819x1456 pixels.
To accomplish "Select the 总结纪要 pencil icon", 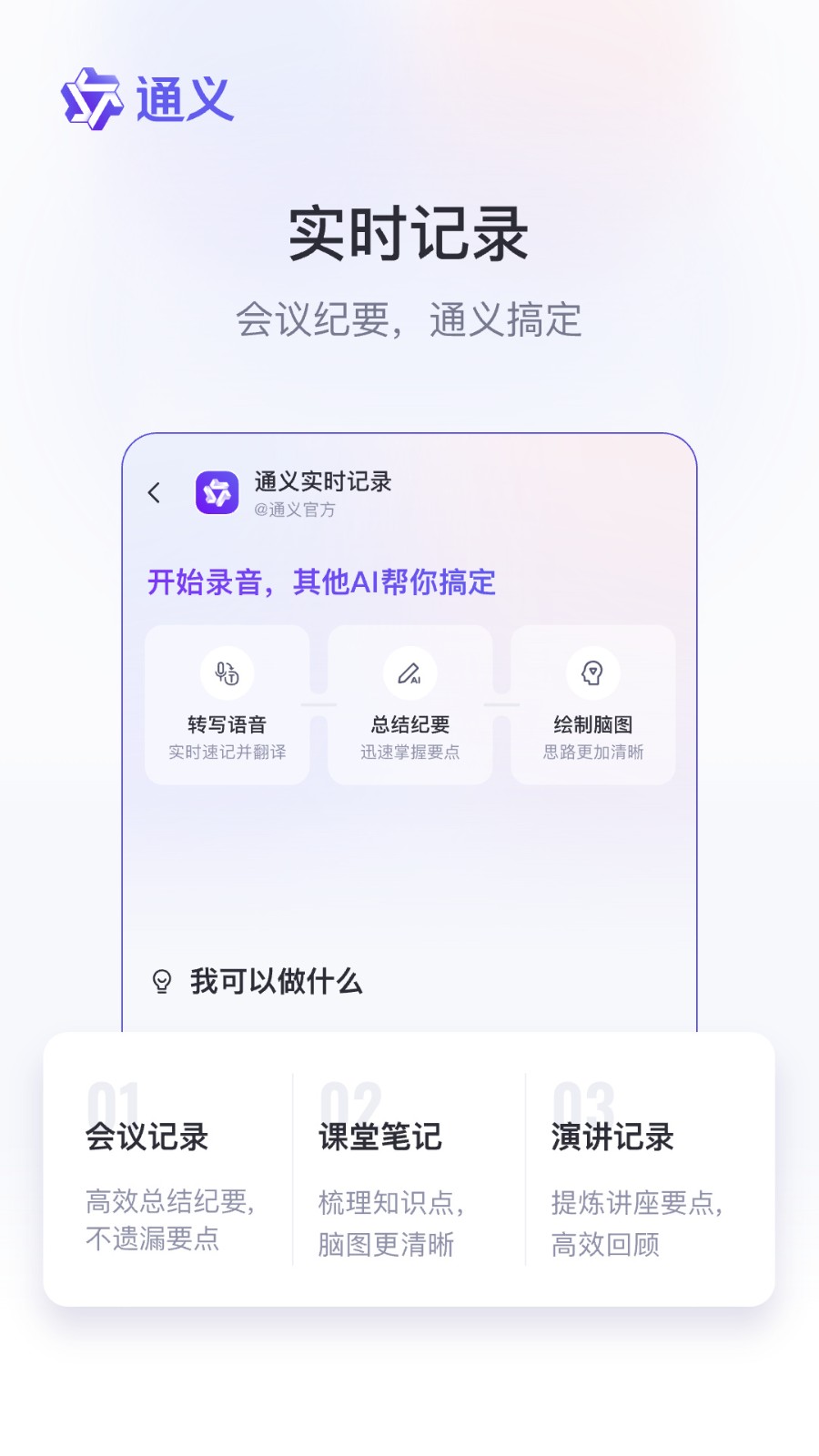I will [409, 674].
